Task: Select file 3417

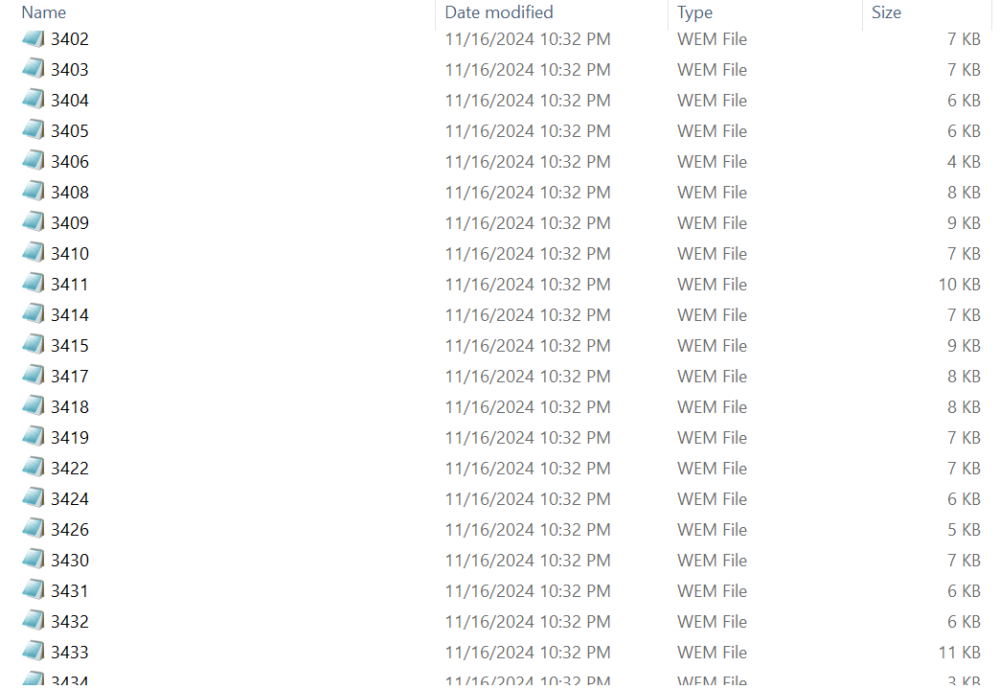Action: (x=69, y=377)
